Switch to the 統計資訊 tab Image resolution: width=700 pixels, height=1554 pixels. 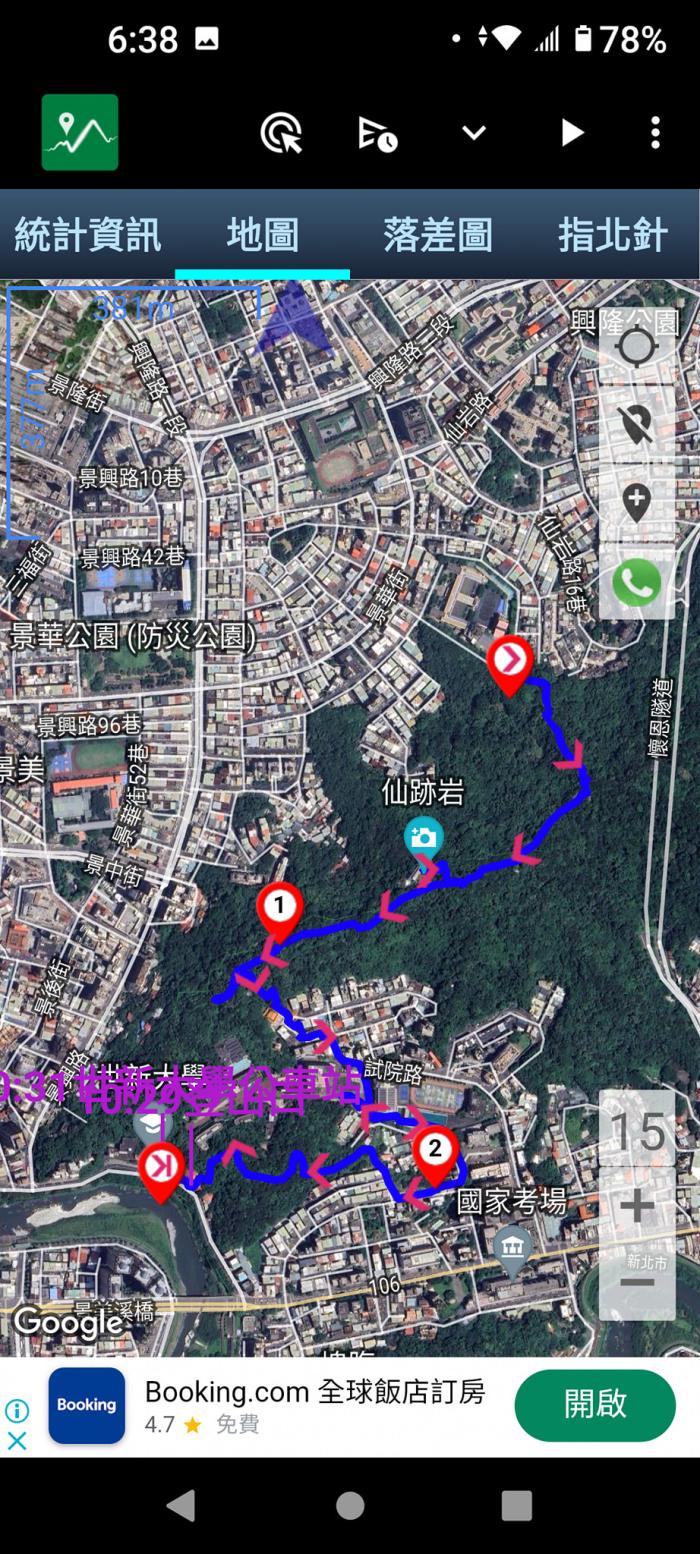pyautogui.click(x=87, y=235)
